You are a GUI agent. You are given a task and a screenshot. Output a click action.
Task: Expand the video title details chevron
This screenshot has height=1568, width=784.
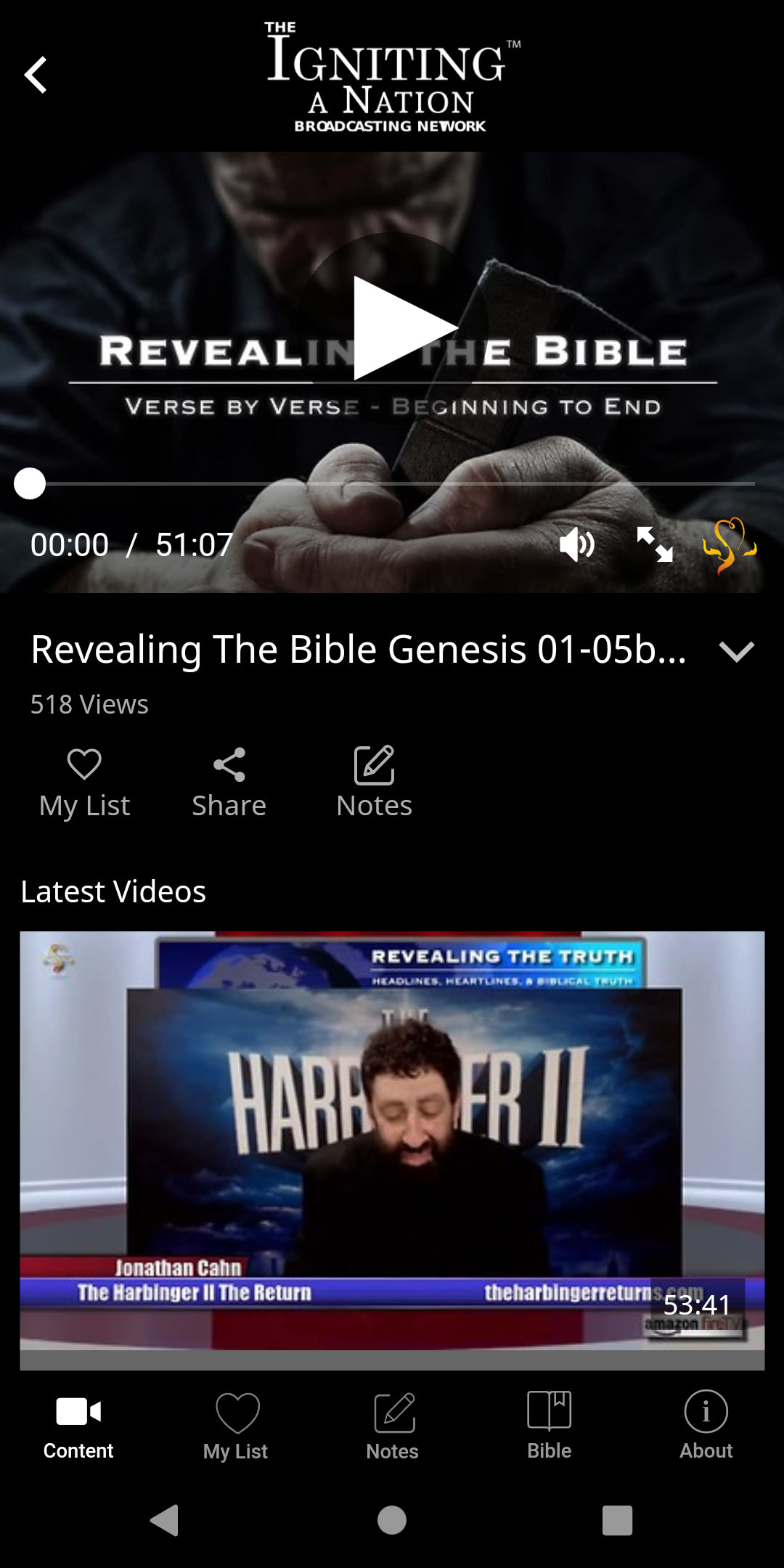click(737, 650)
